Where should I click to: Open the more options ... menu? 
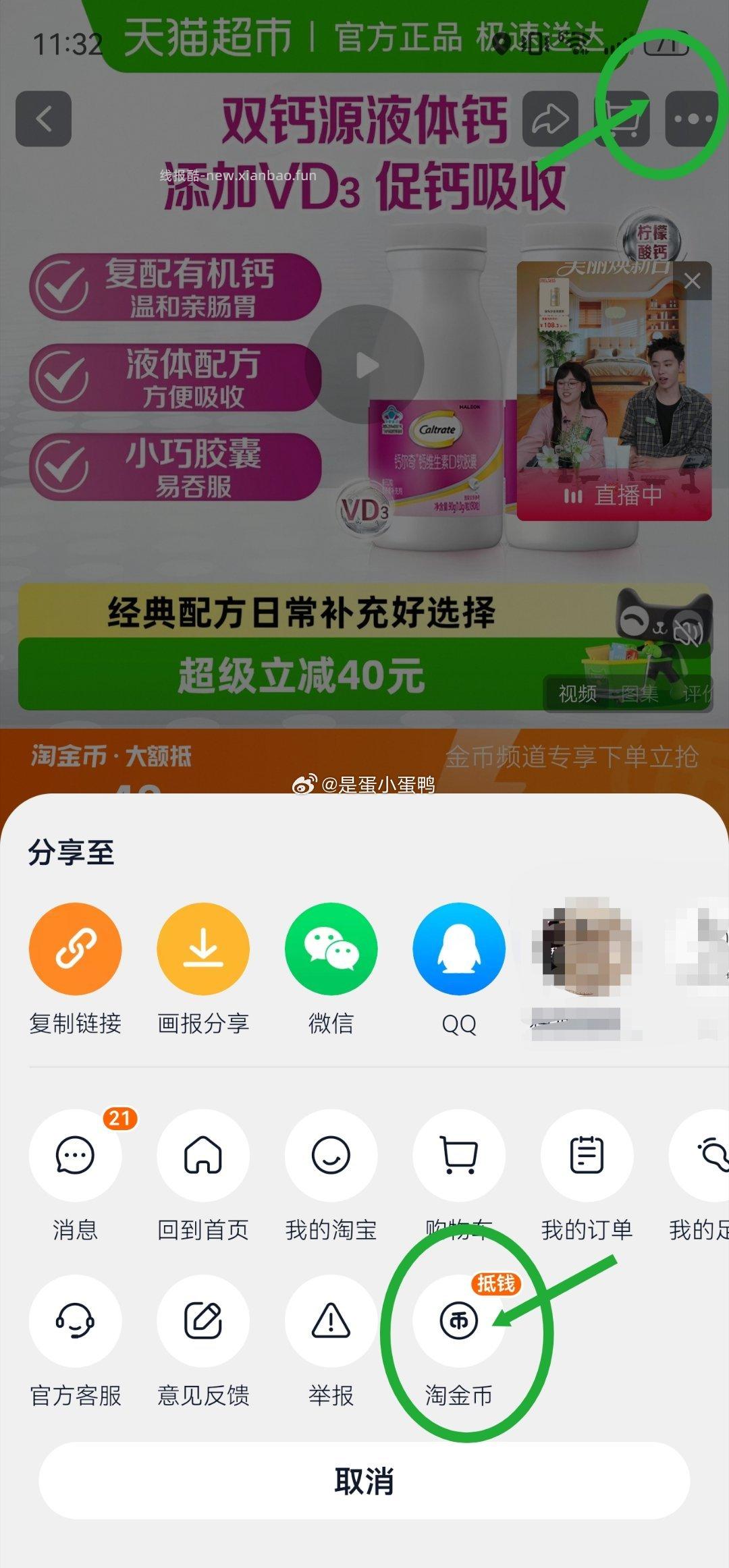click(690, 120)
